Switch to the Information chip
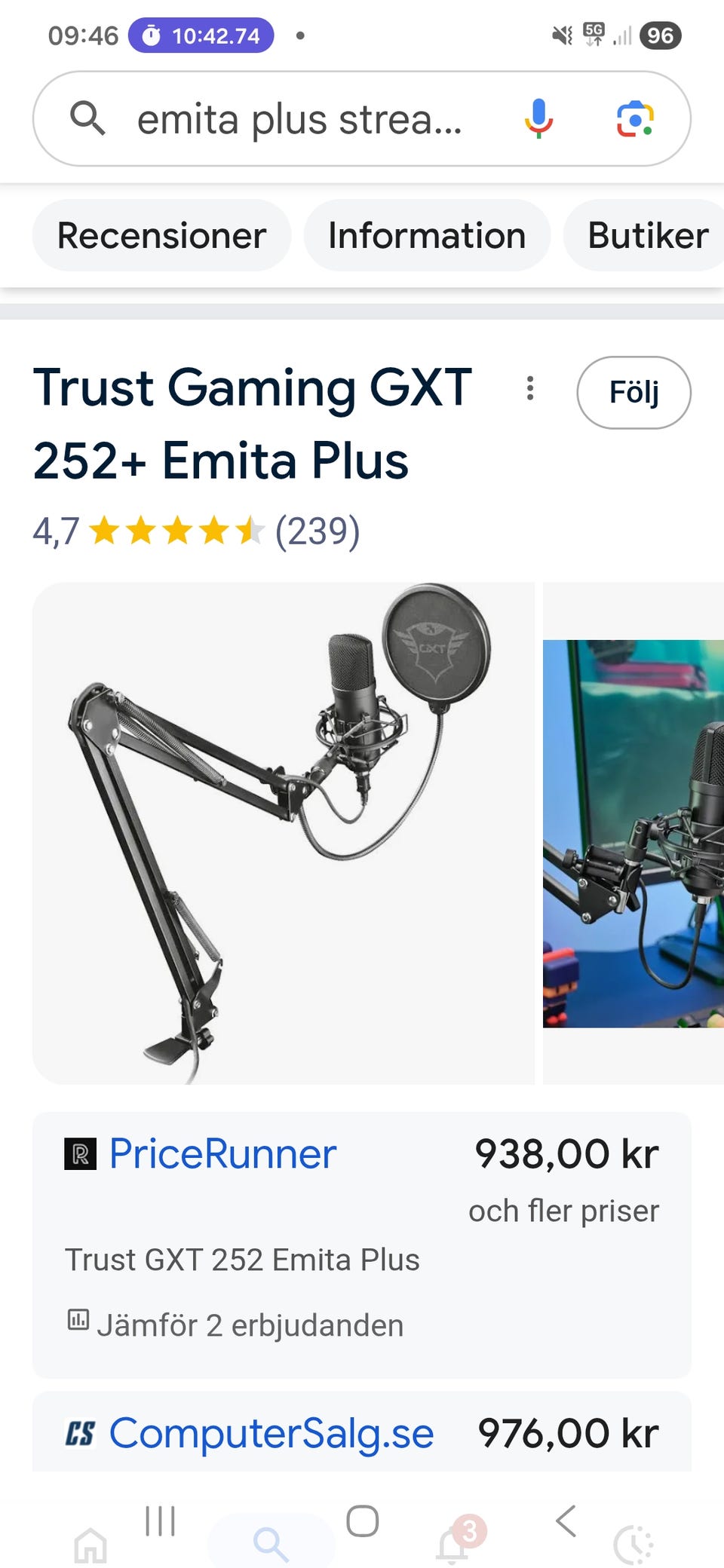This screenshot has width=724, height=1568. (x=427, y=235)
